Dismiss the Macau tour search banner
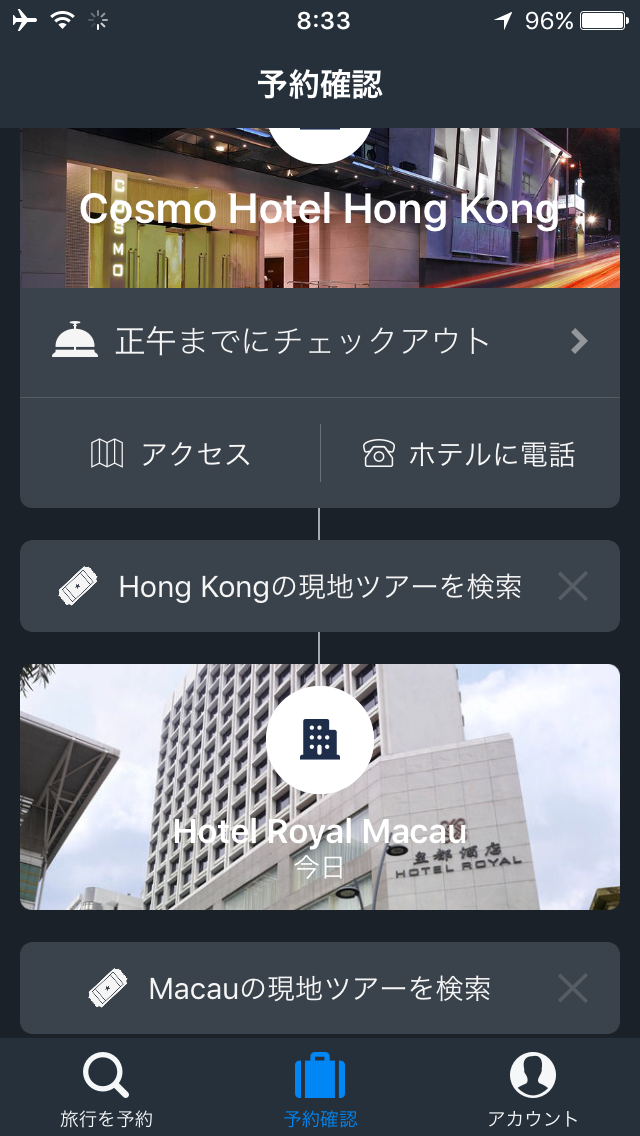 tap(573, 988)
